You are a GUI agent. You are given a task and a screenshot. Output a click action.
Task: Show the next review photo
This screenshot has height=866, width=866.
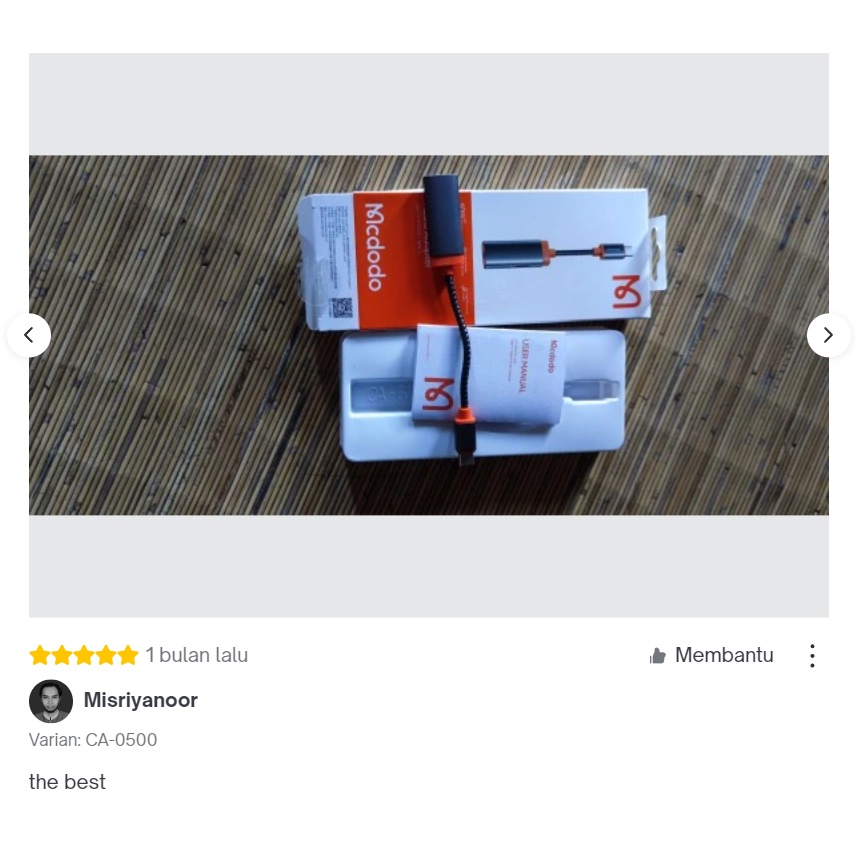coord(828,335)
